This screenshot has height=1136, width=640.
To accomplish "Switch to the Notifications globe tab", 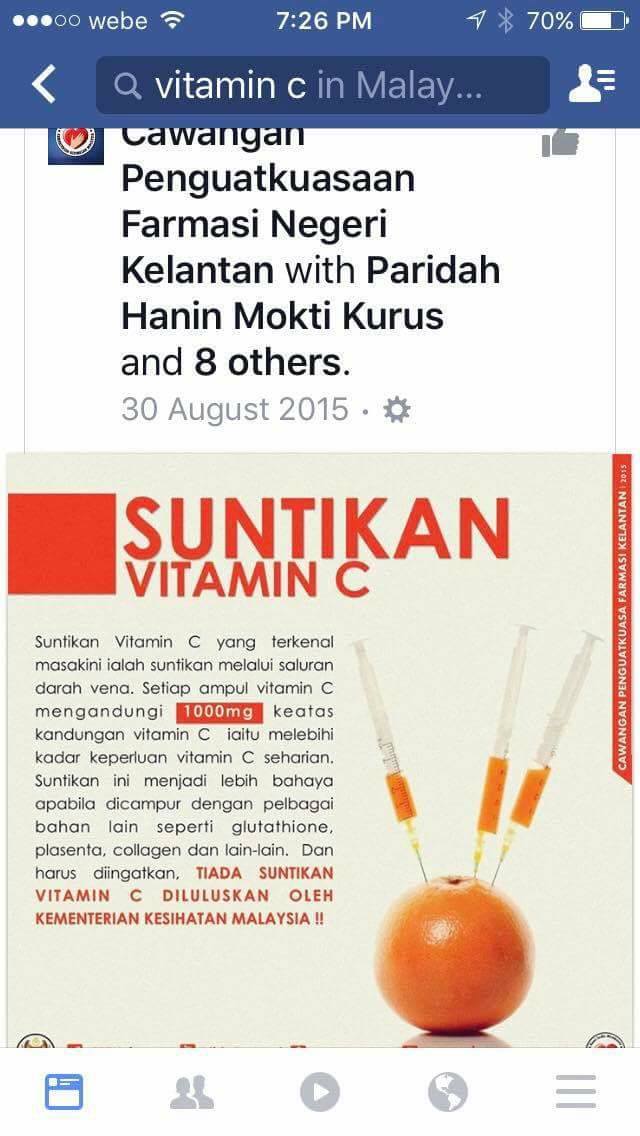I will [447, 1092].
